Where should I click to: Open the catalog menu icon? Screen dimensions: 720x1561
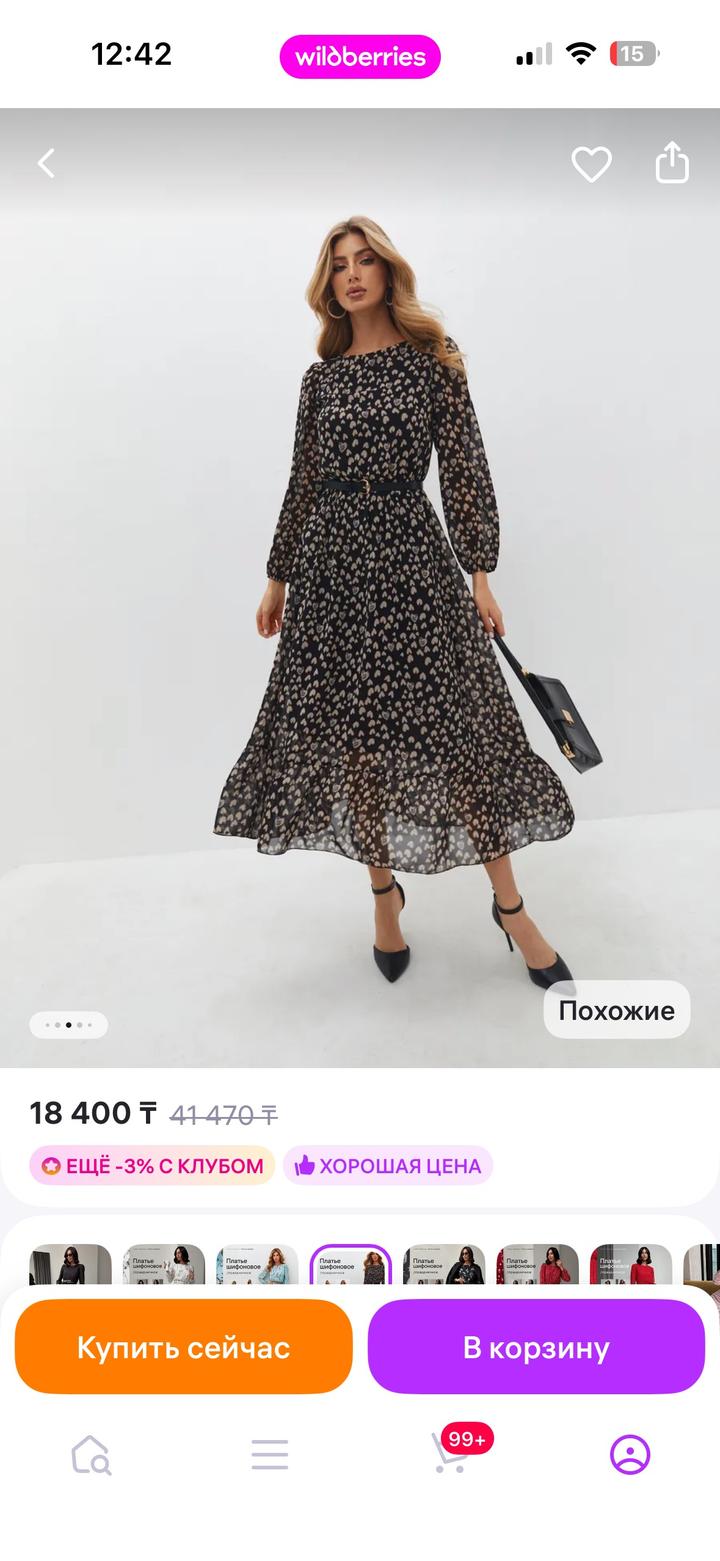269,1455
